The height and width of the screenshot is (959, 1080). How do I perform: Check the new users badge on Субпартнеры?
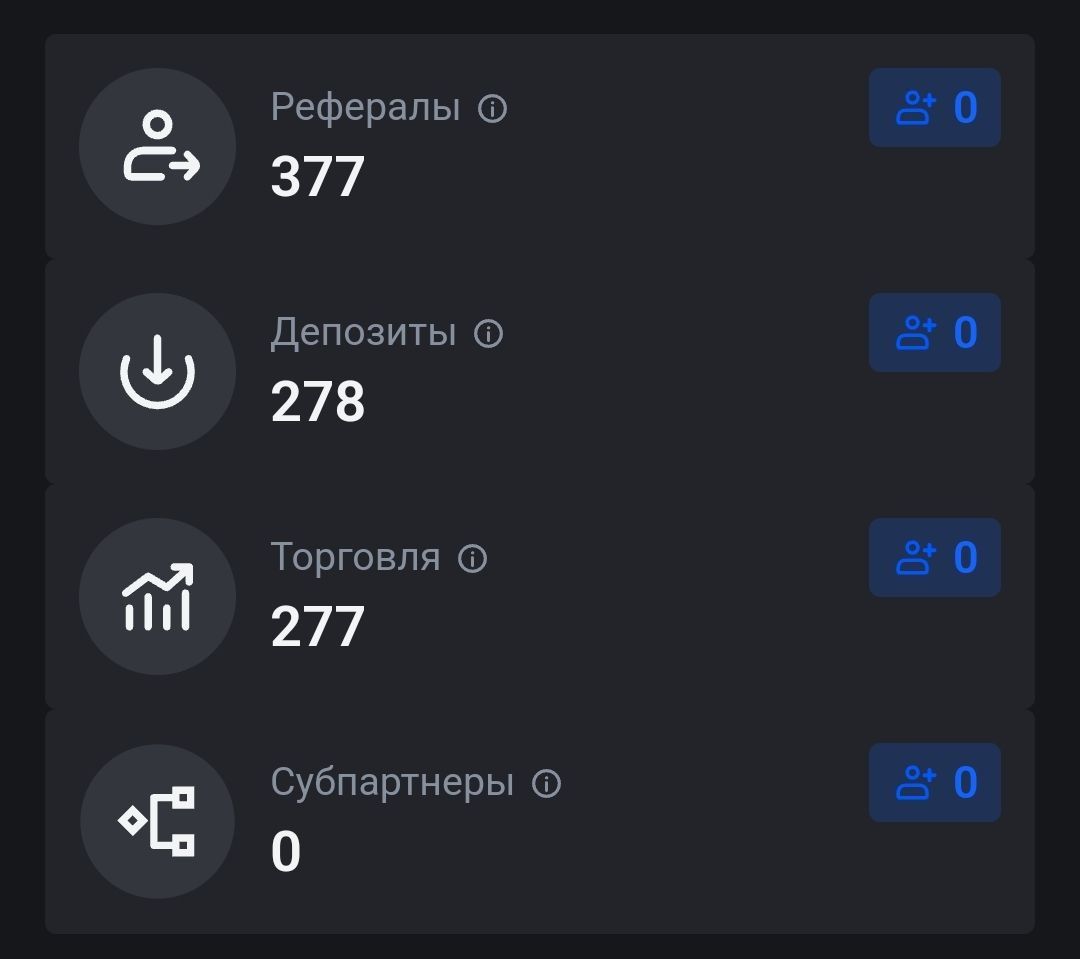tap(934, 783)
